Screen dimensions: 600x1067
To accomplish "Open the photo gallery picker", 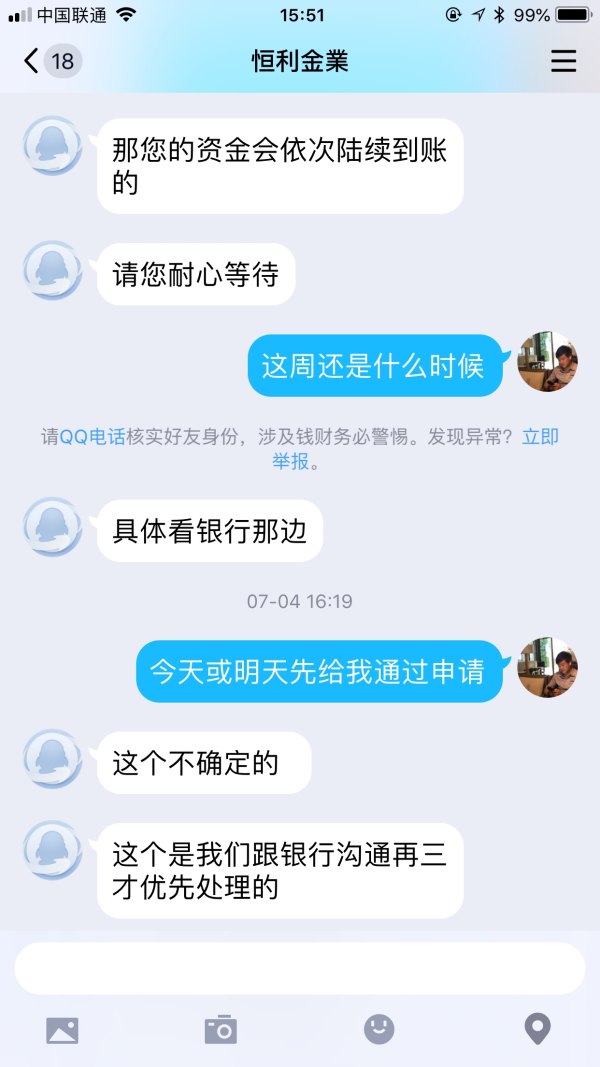I will [x=62, y=1030].
